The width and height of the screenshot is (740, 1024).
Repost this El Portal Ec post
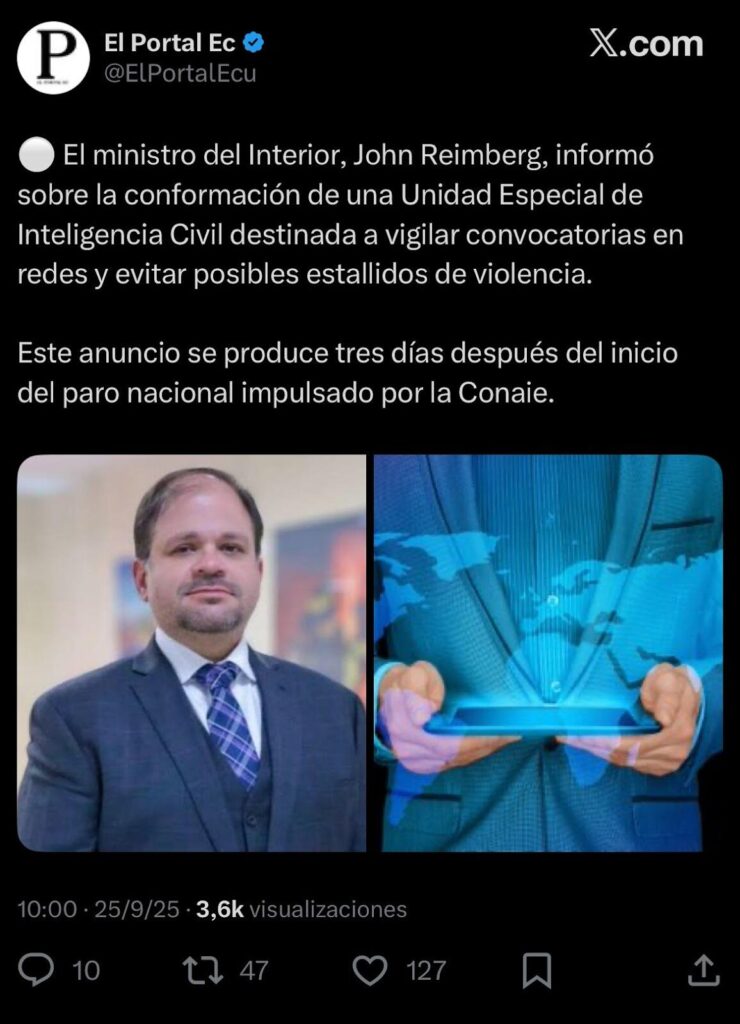[x=205, y=969]
